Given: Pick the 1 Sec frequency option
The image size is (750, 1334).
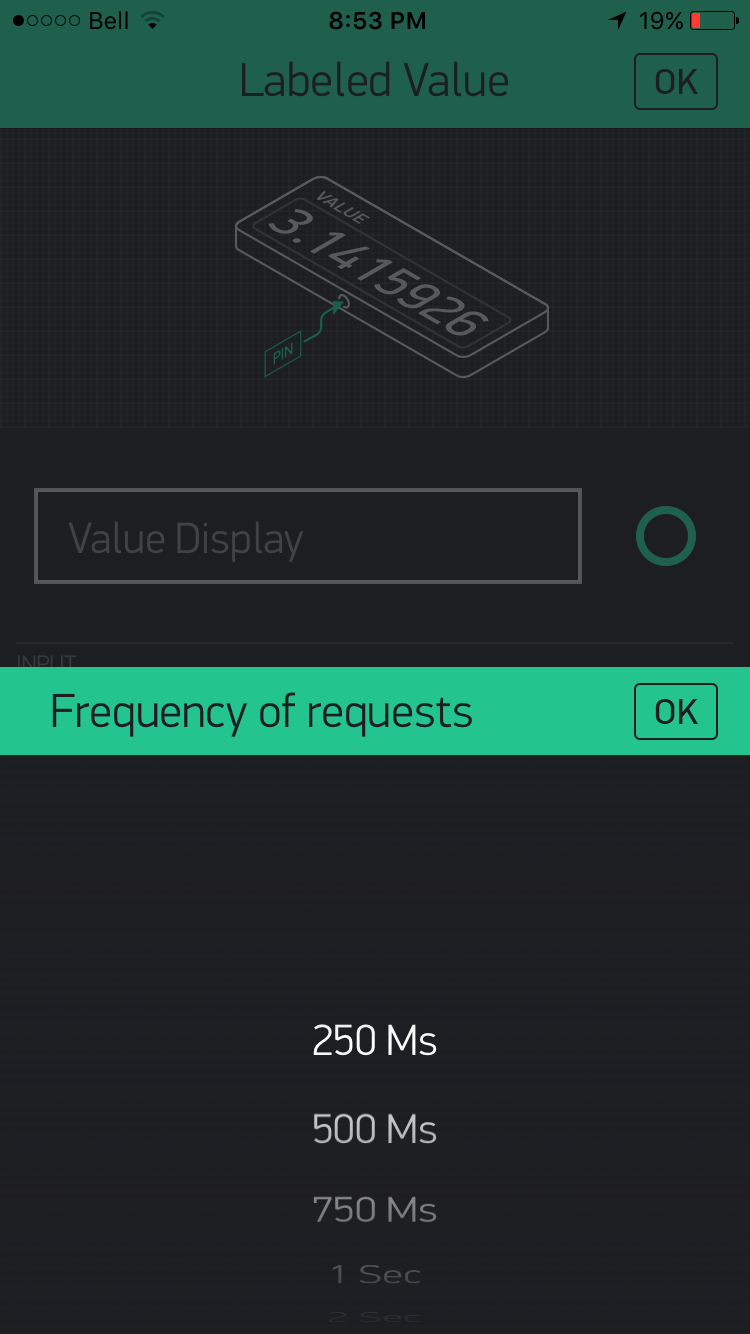Looking at the screenshot, I should [375, 1274].
